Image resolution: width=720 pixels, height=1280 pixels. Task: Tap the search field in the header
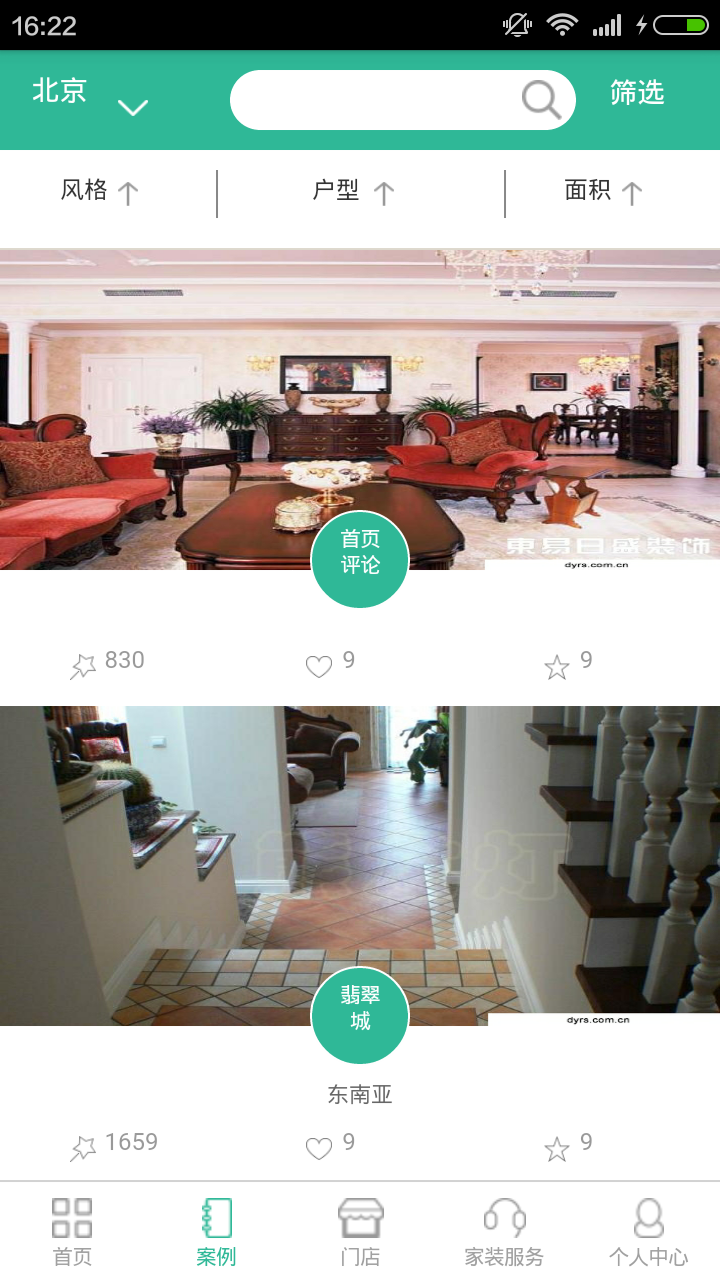[375, 100]
